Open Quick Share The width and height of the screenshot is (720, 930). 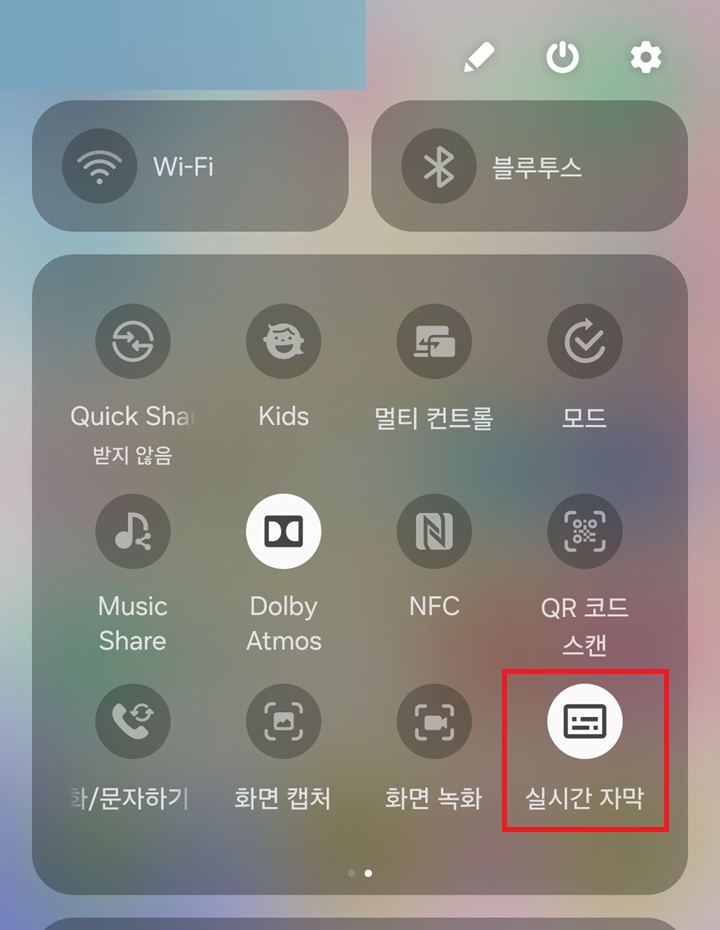(133, 340)
